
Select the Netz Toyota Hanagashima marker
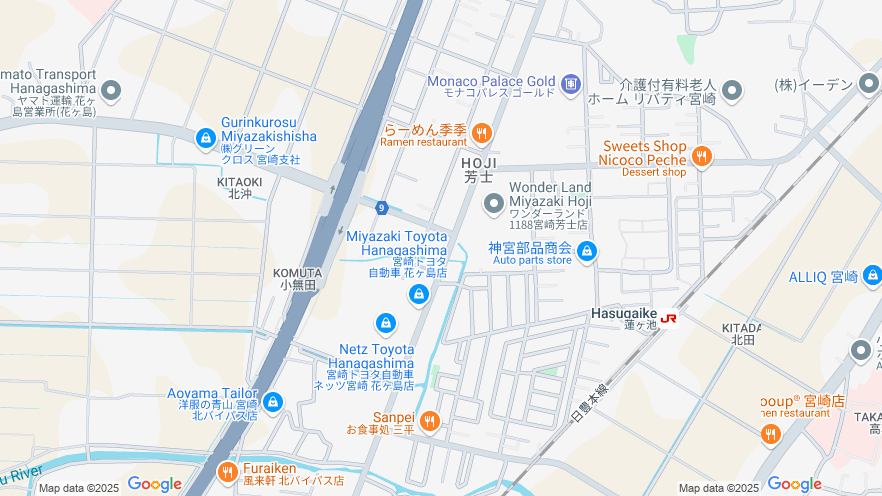385,324
